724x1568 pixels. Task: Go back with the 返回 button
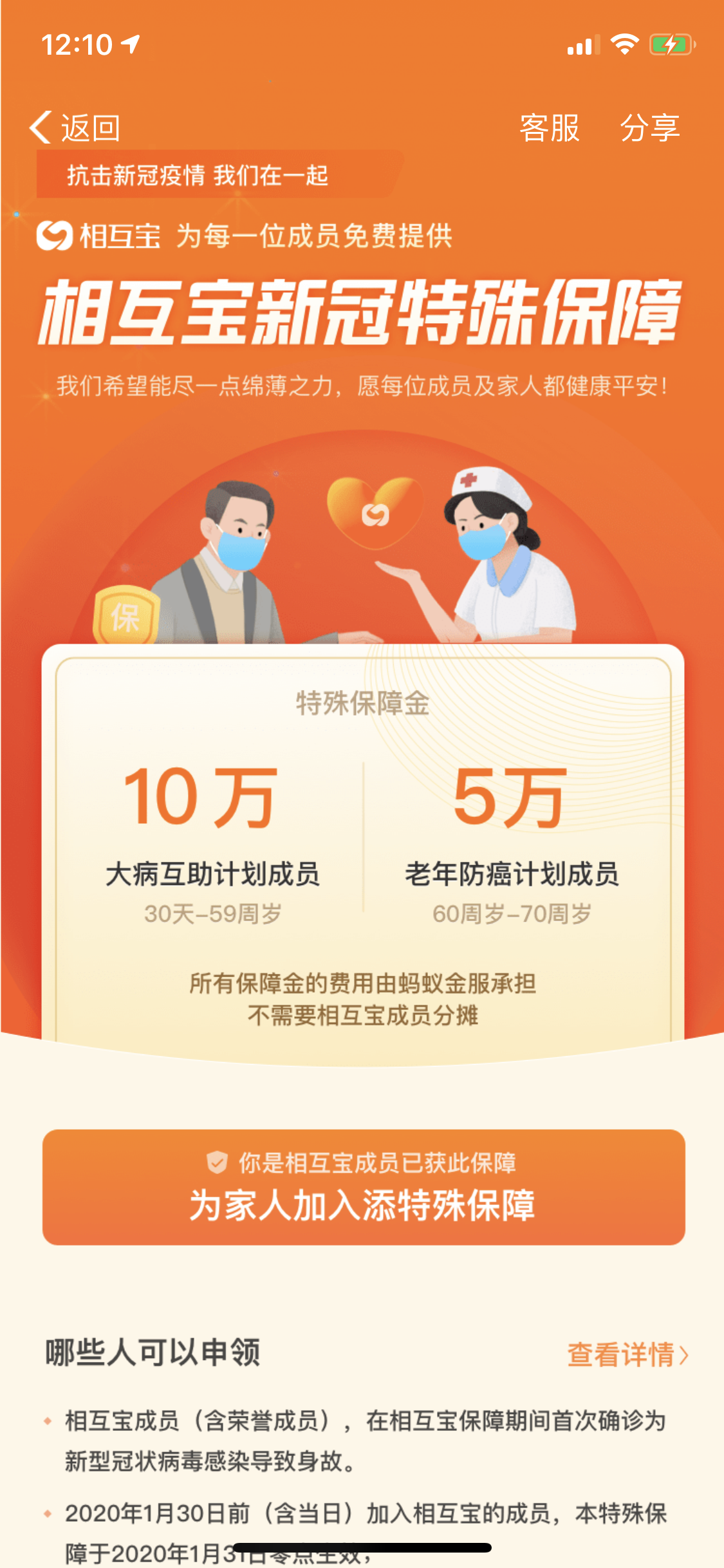(75, 127)
